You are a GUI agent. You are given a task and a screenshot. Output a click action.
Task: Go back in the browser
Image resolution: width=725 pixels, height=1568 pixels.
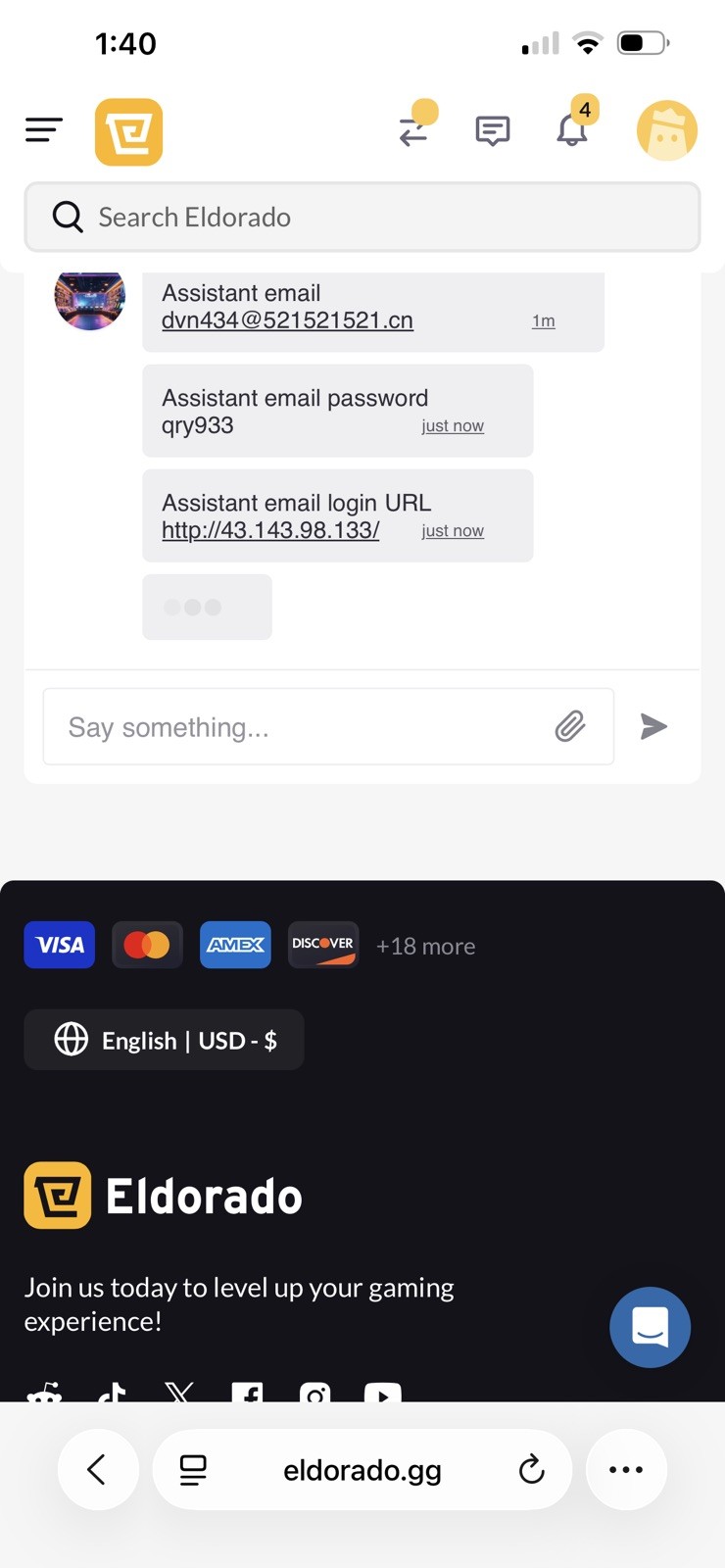click(97, 1469)
